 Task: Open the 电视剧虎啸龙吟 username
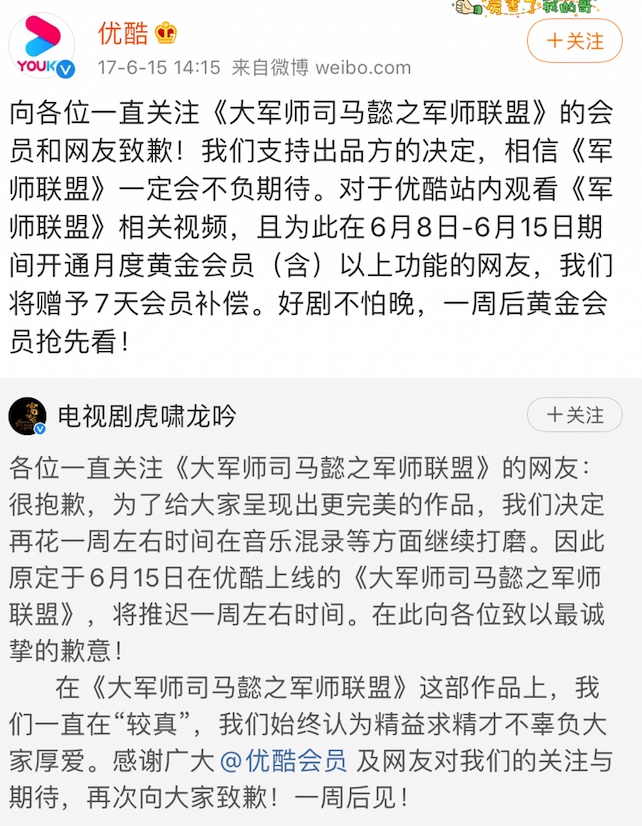147,415
